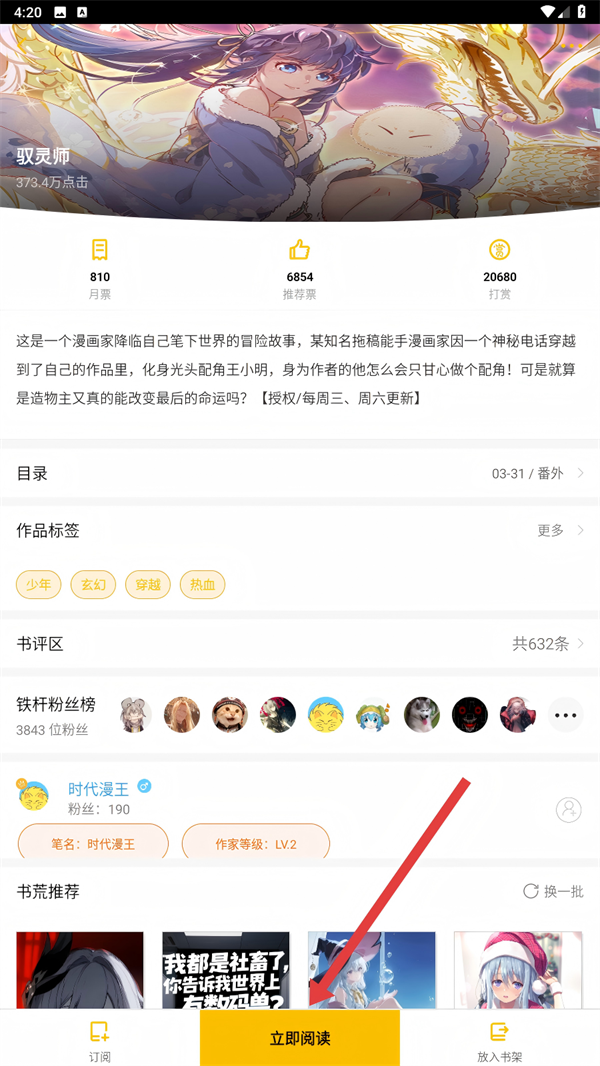Tip the author via 打赏

tap(499, 268)
